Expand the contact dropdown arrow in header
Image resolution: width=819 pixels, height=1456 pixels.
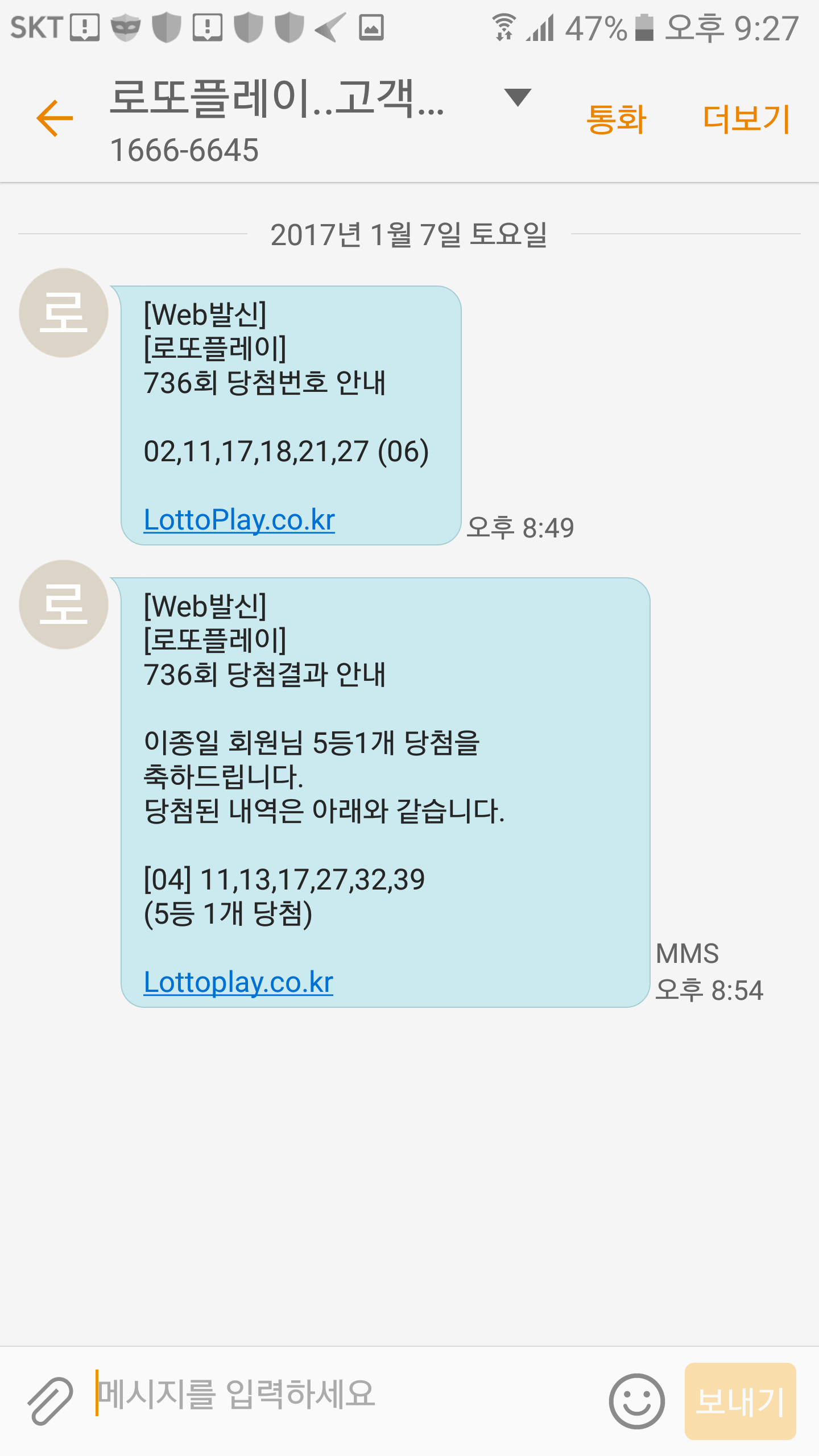tap(518, 97)
